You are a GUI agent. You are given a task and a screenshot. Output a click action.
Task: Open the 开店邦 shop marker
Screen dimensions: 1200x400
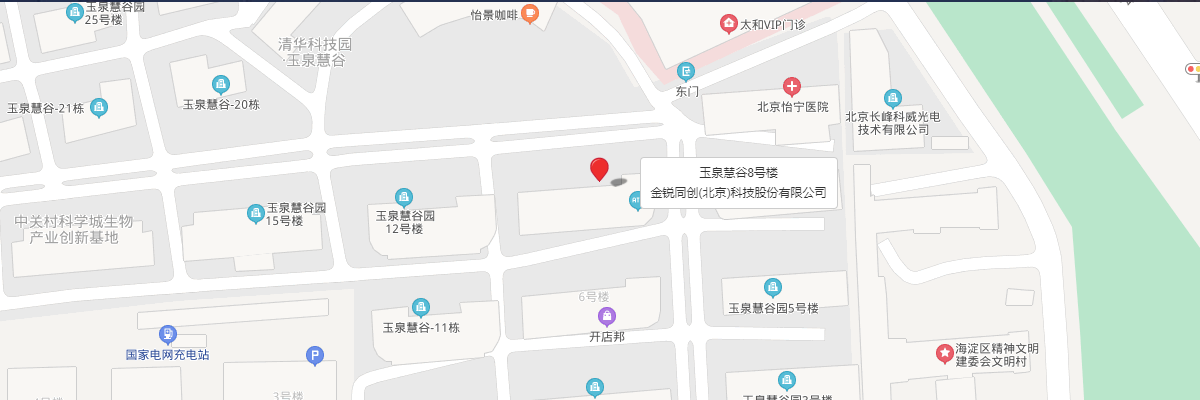[607, 317]
